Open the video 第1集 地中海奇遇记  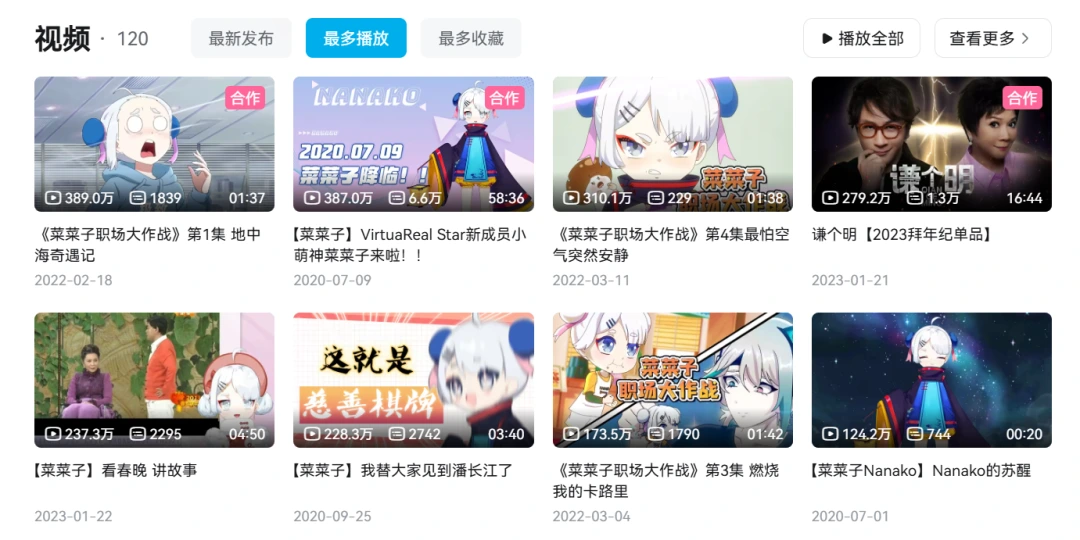(154, 144)
